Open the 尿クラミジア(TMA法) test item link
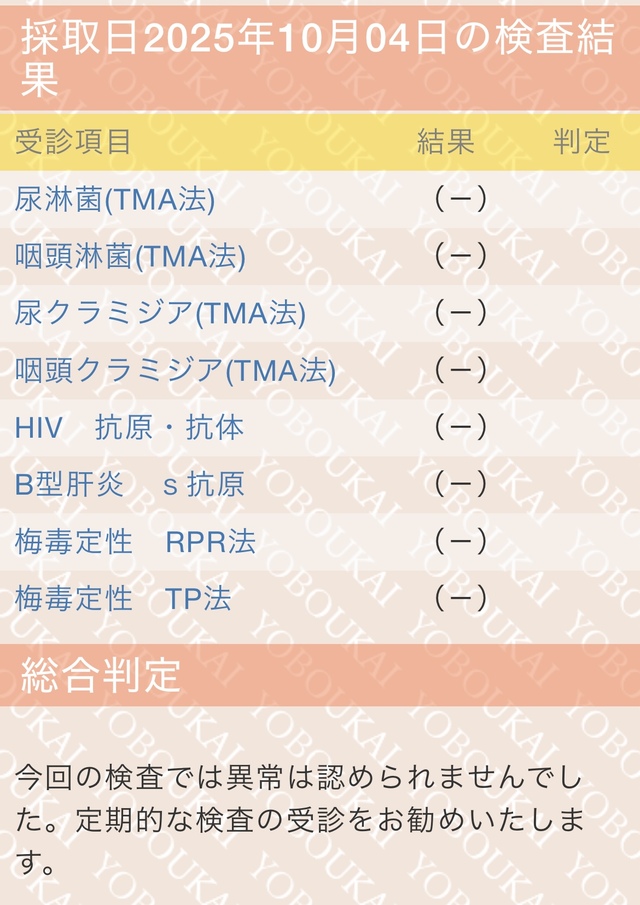The height and width of the screenshot is (905, 640). tap(160, 314)
